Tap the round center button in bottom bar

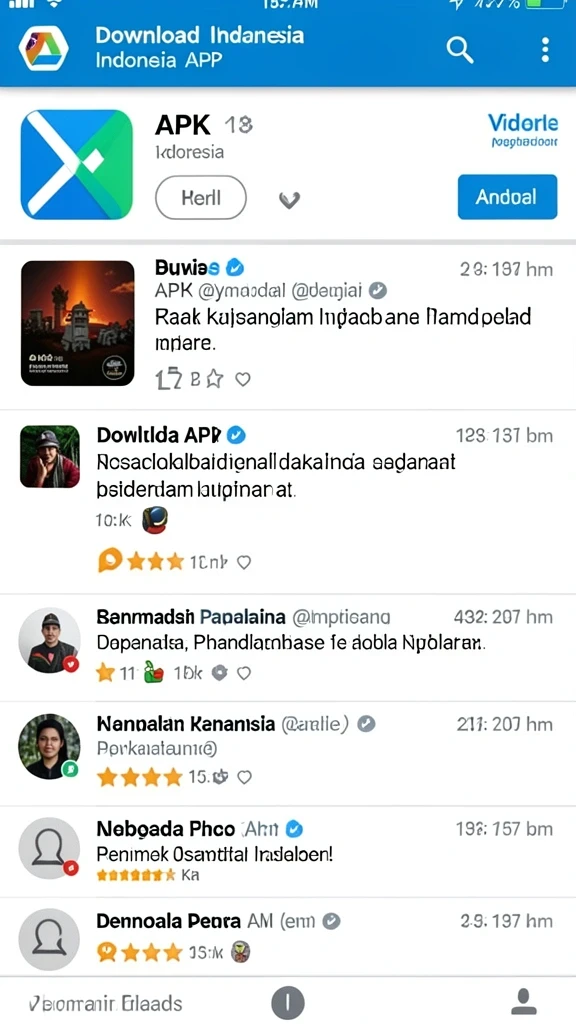pyautogui.click(x=287, y=1002)
